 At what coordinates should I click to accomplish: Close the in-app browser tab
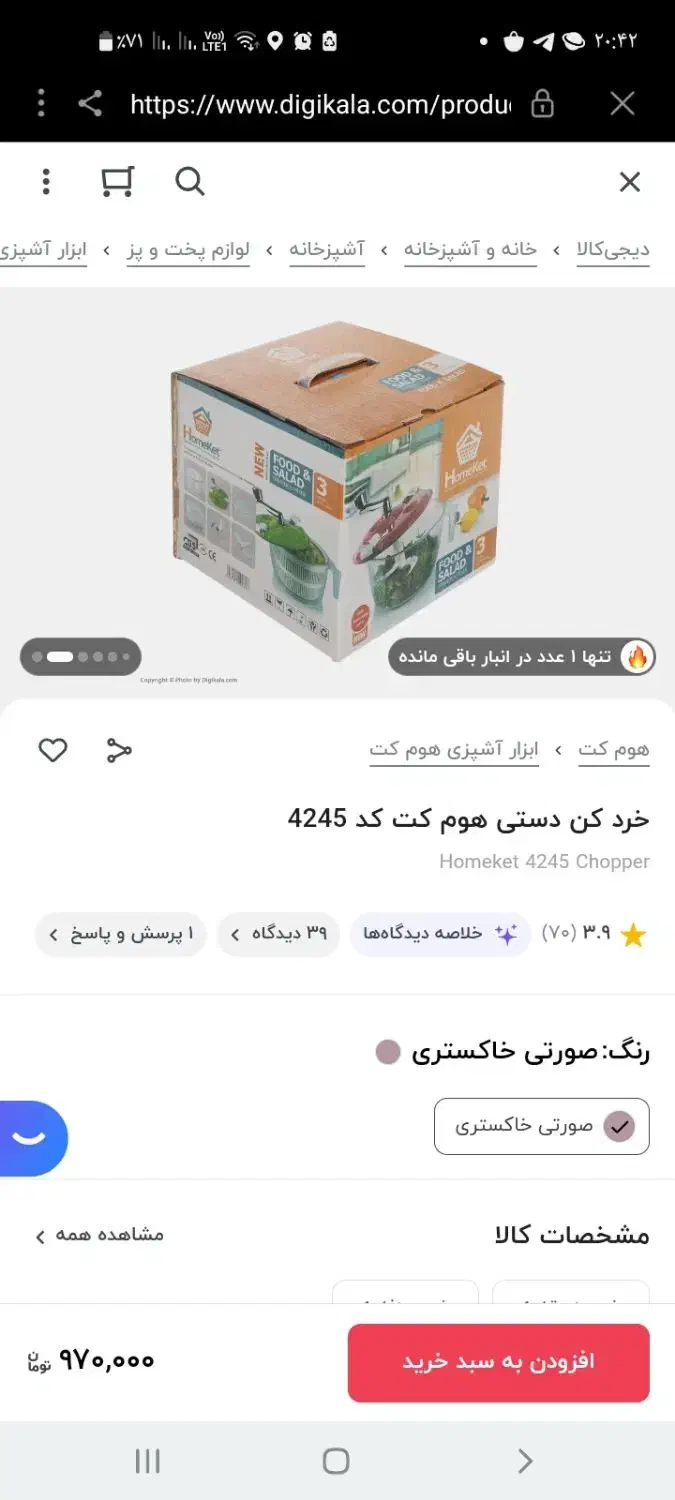coord(622,103)
